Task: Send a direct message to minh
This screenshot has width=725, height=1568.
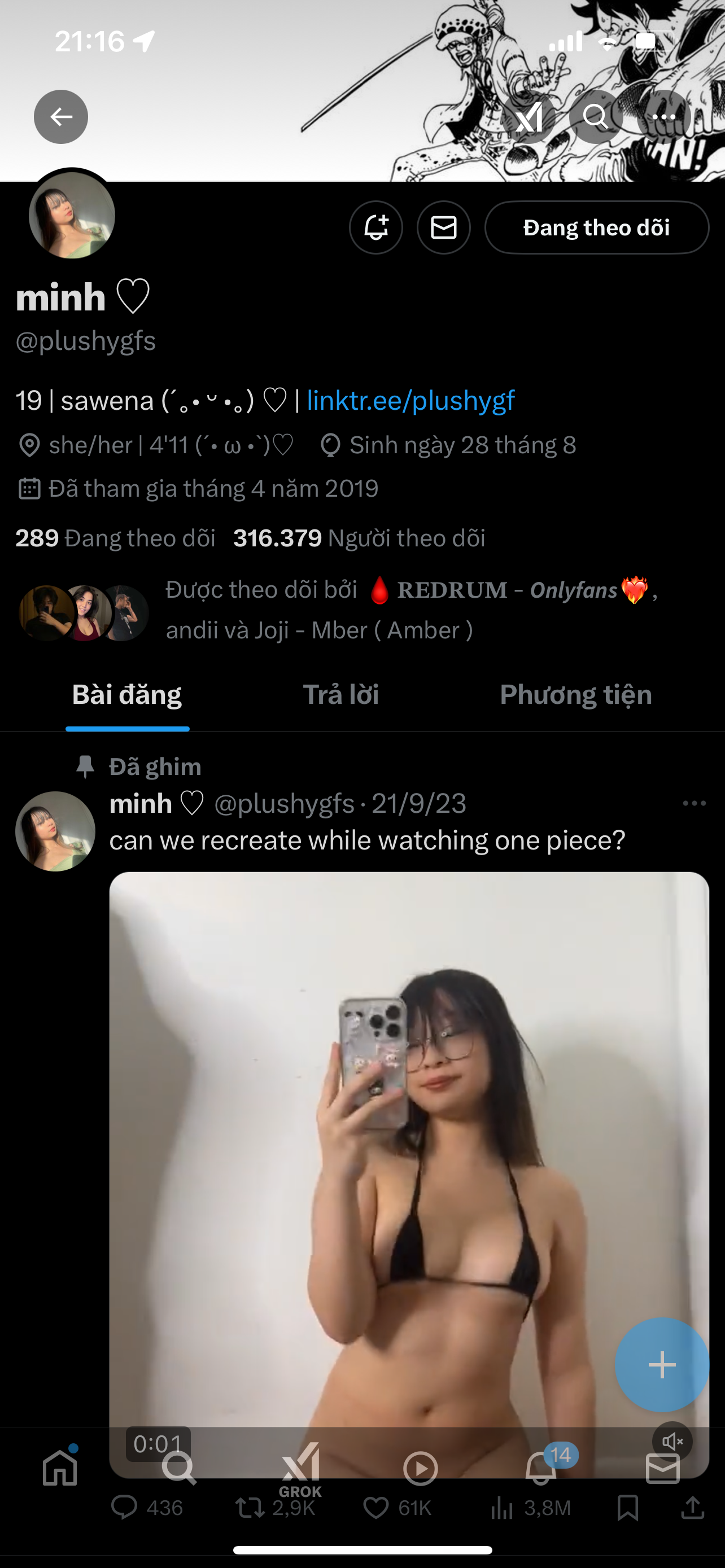Action: [x=444, y=227]
